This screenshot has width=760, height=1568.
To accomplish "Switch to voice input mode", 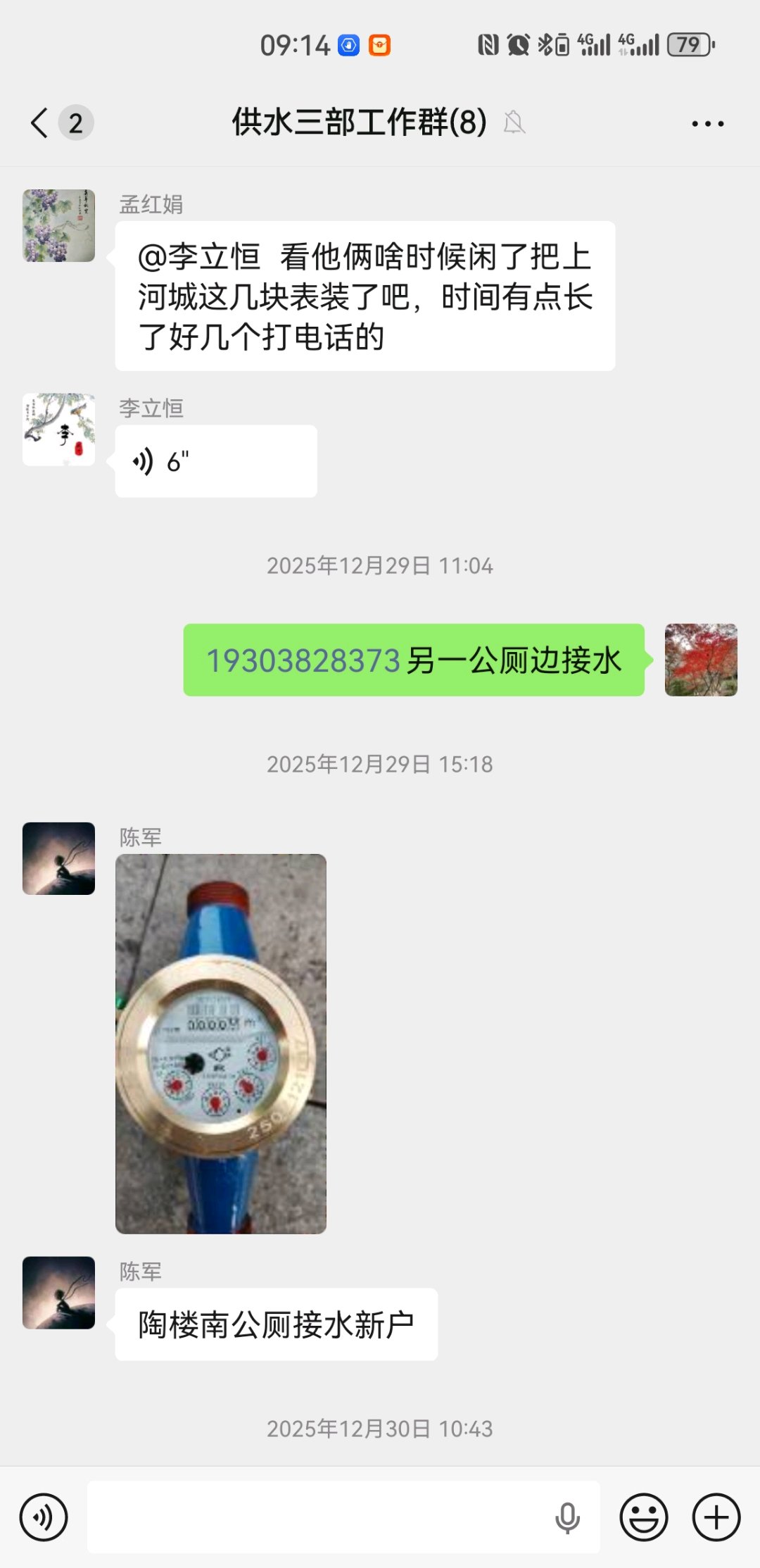I will click(44, 1517).
